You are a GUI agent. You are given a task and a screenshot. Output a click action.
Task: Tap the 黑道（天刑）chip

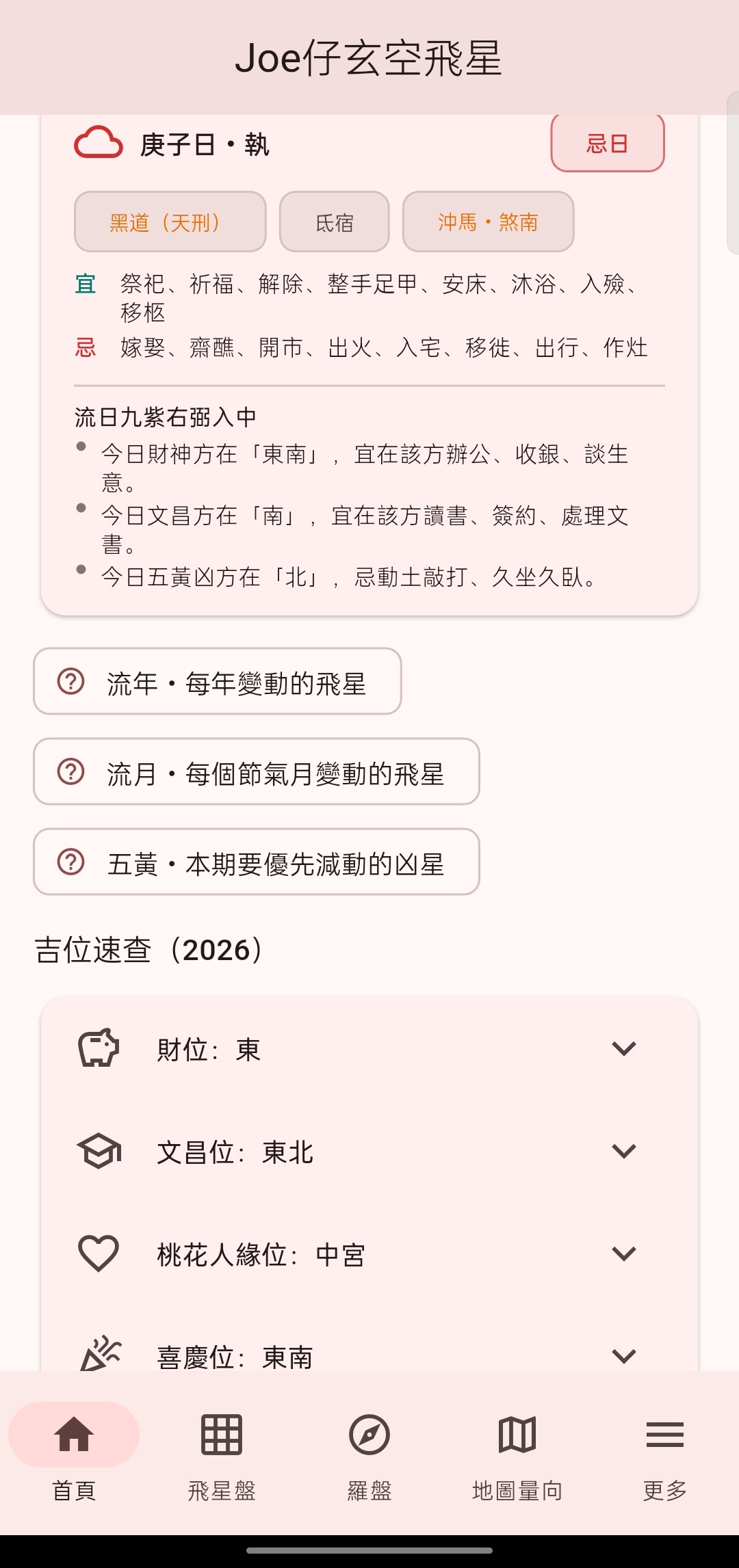point(170,222)
